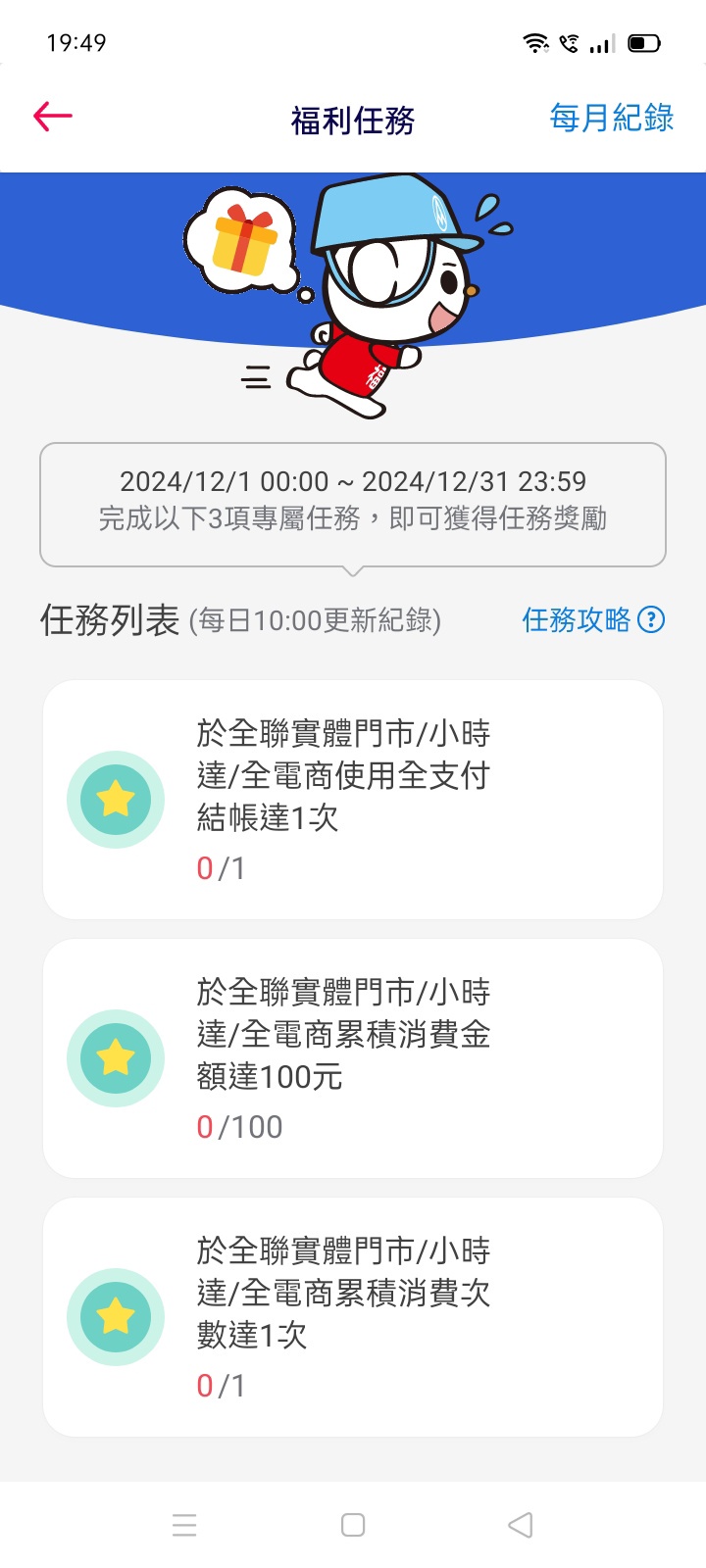Open 每月紀錄 monthly records
This screenshot has height=1568, width=706.
pos(611,119)
